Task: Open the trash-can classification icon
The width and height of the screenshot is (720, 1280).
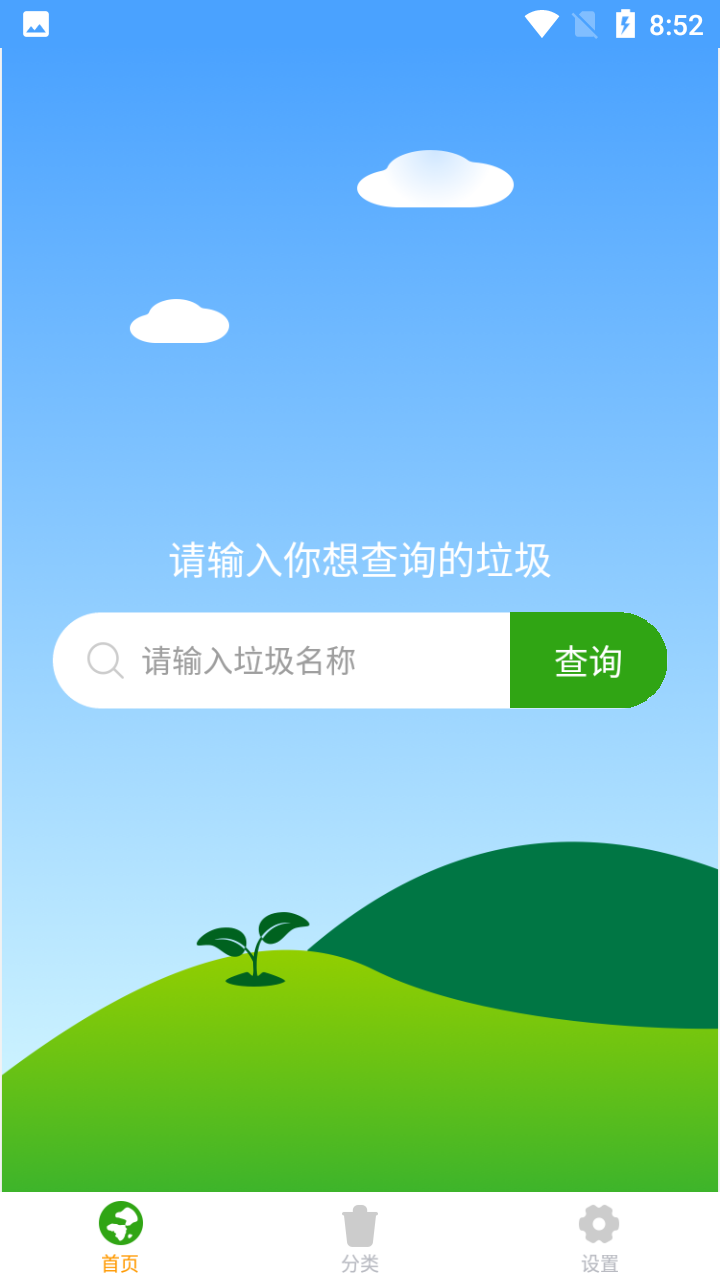Action: coord(359,1222)
